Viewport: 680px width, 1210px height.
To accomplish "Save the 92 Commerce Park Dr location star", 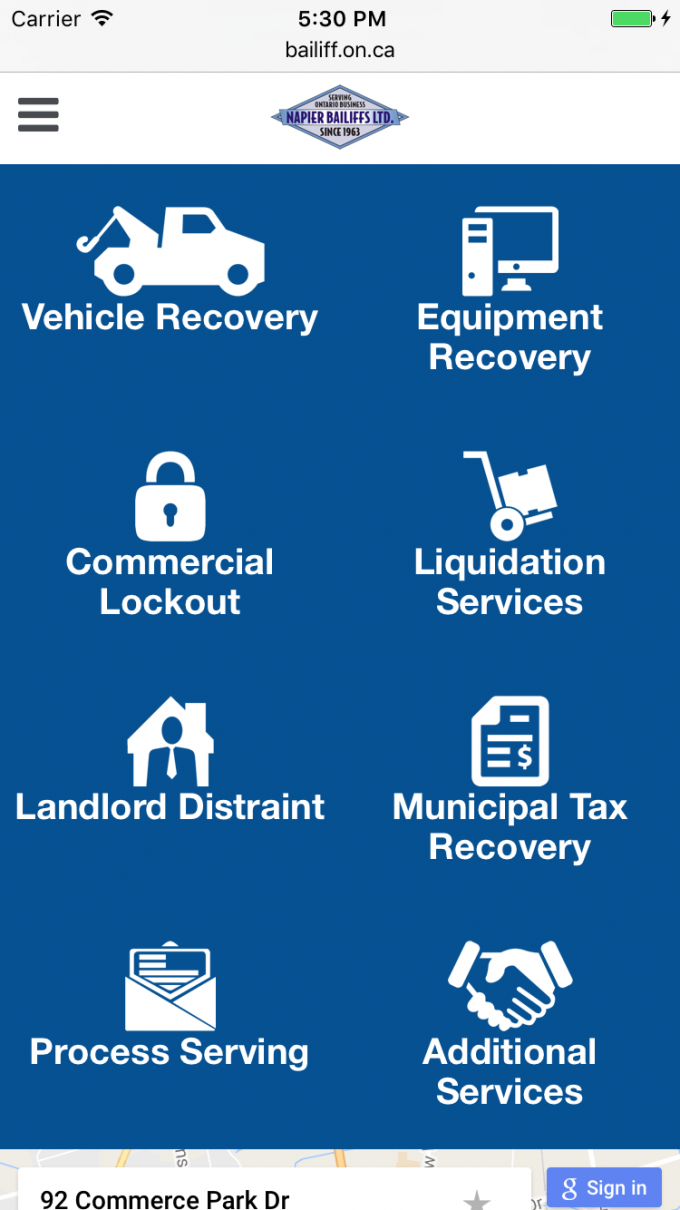I will tap(477, 1199).
